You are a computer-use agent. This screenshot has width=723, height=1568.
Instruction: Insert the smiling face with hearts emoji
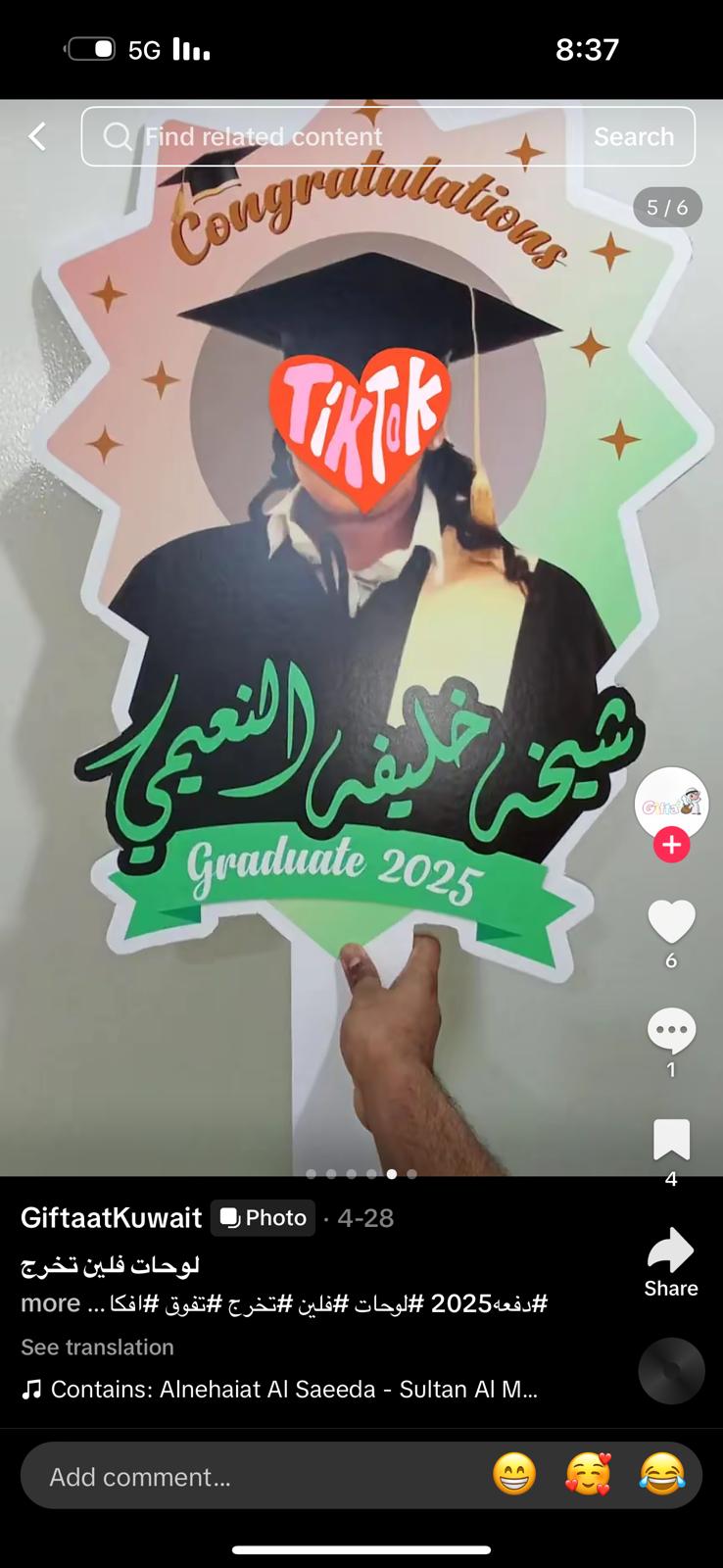click(x=588, y=1475)
